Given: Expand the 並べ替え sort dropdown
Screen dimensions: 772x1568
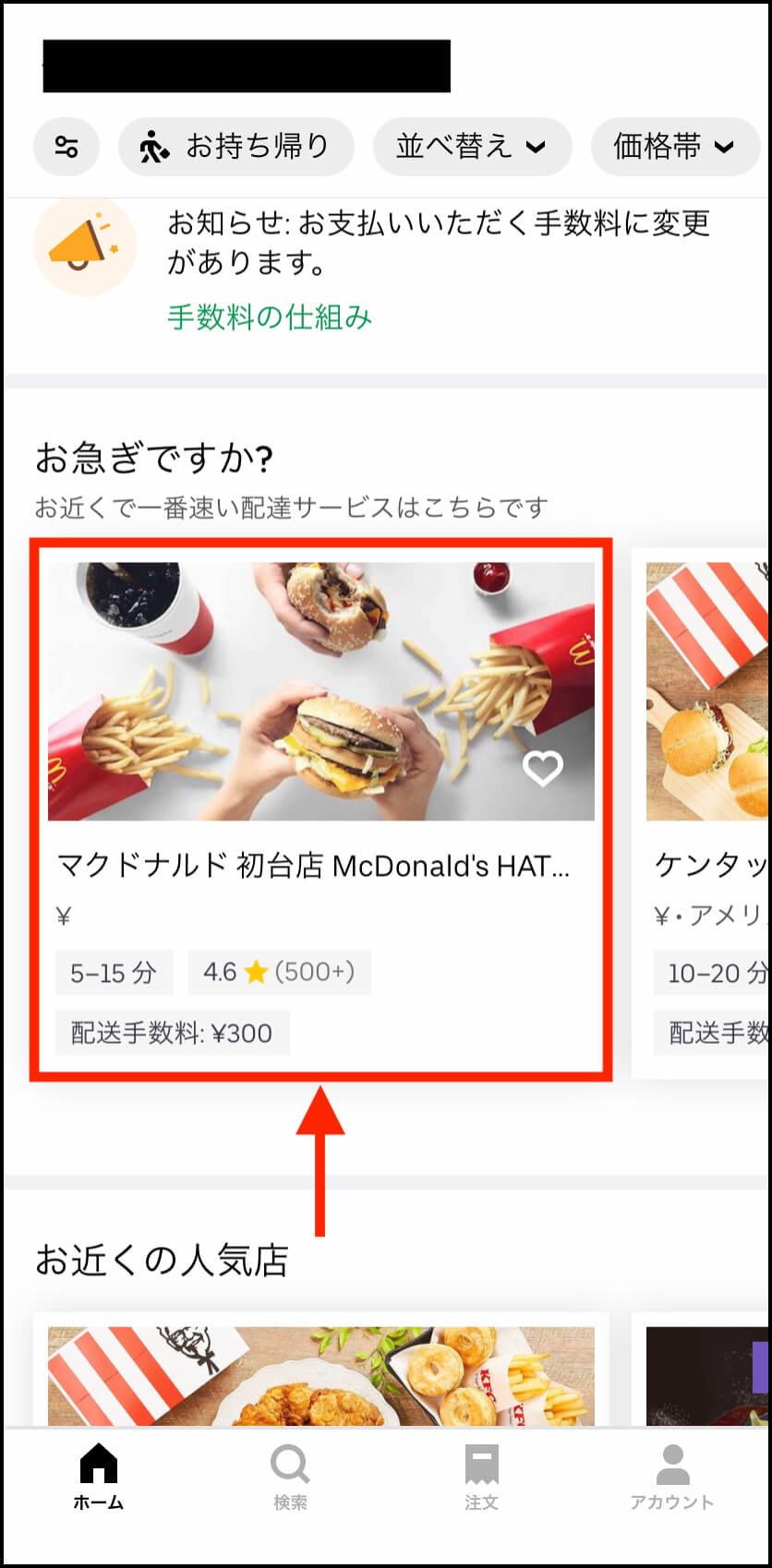Looking at the screenshot, I should (472, 147).
